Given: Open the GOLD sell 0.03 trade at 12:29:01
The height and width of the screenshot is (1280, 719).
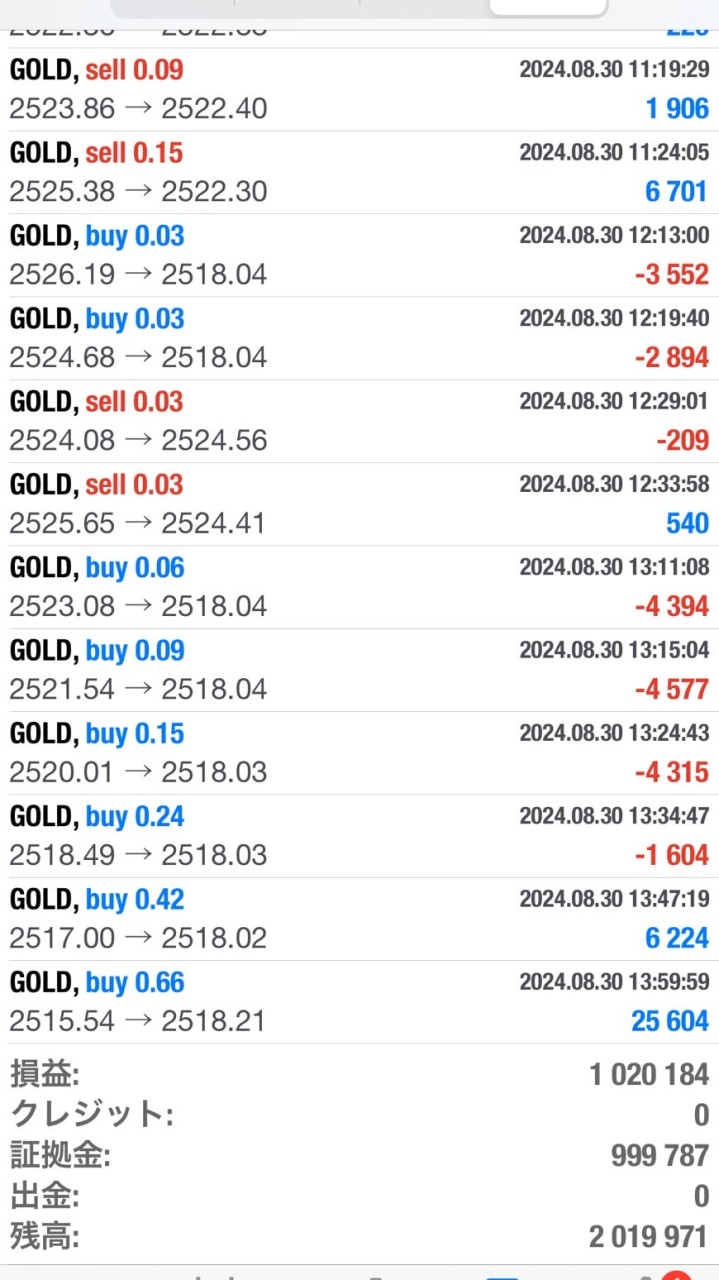Looking at the screenshot, I should click(x=359, y=421).
